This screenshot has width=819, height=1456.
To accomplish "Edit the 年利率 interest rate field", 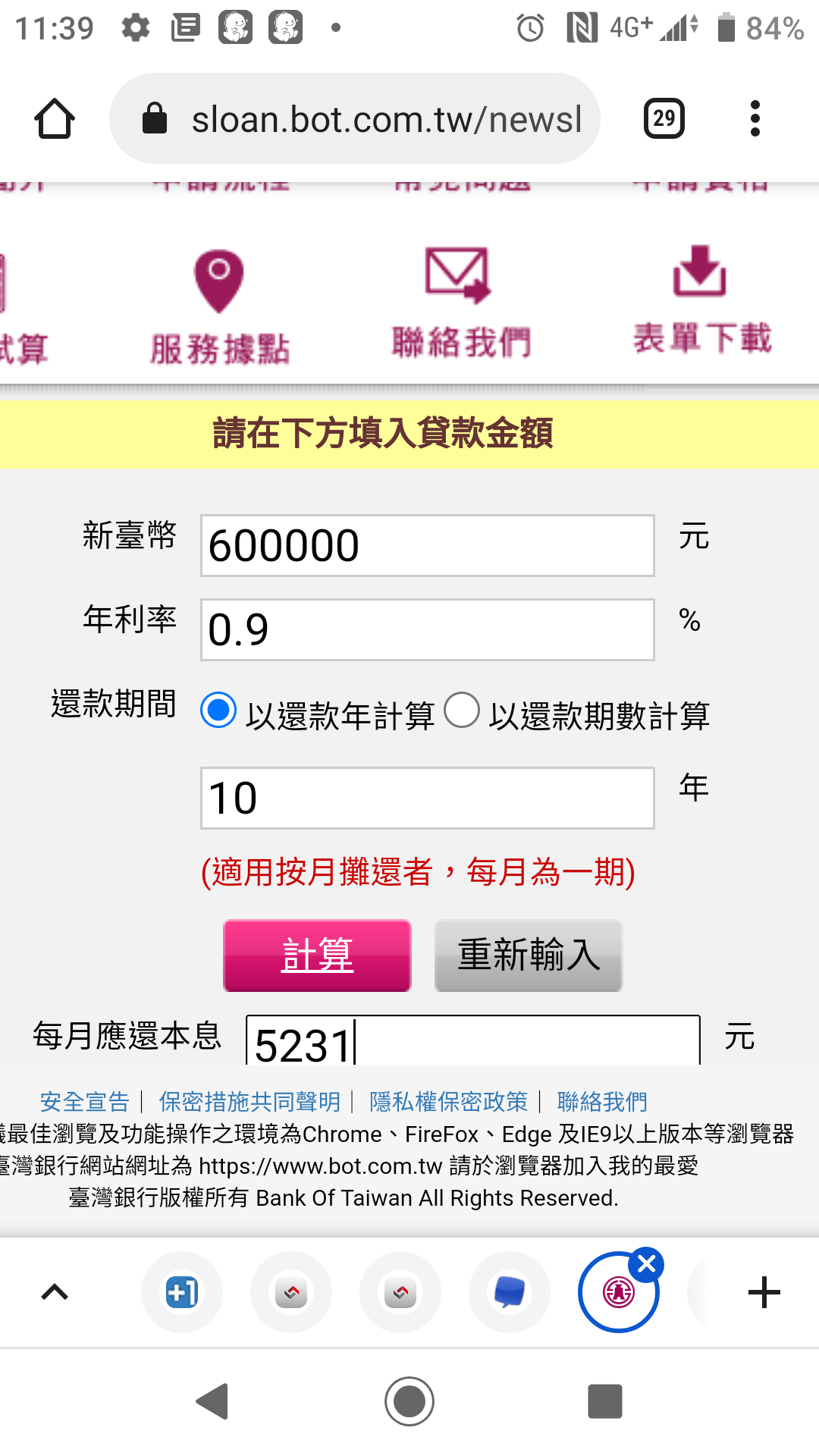I will (427, 629).
